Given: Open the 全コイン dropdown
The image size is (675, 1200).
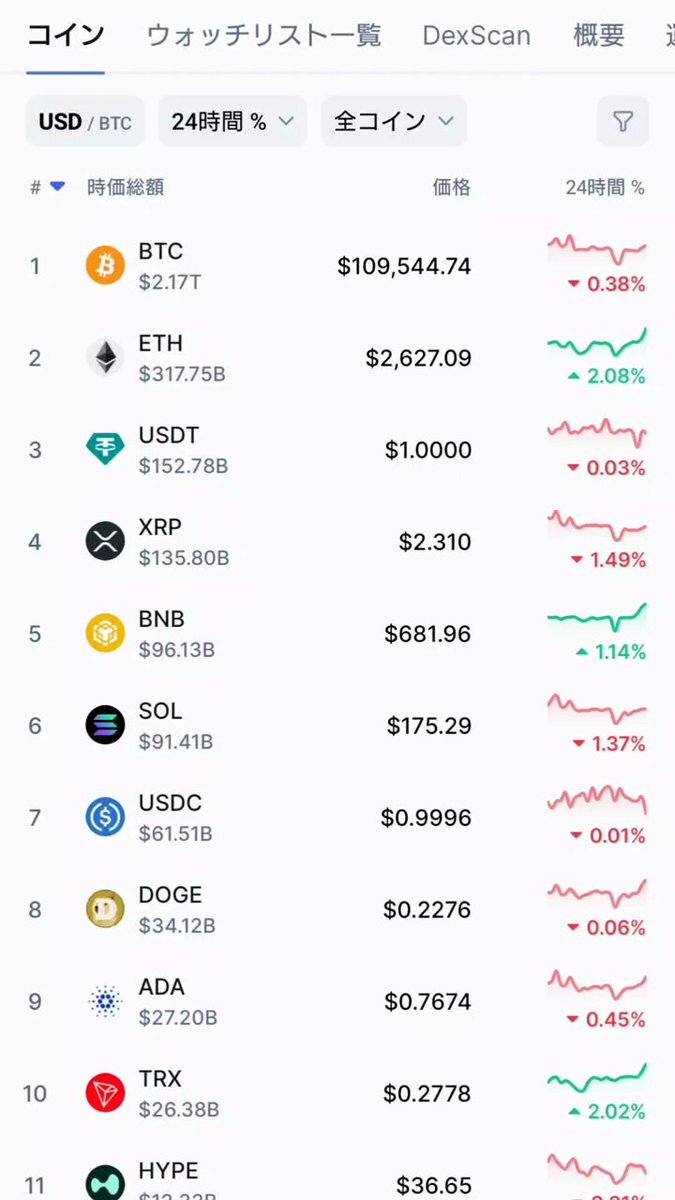Looking at the screenshot, I should [x=394, y=122].
